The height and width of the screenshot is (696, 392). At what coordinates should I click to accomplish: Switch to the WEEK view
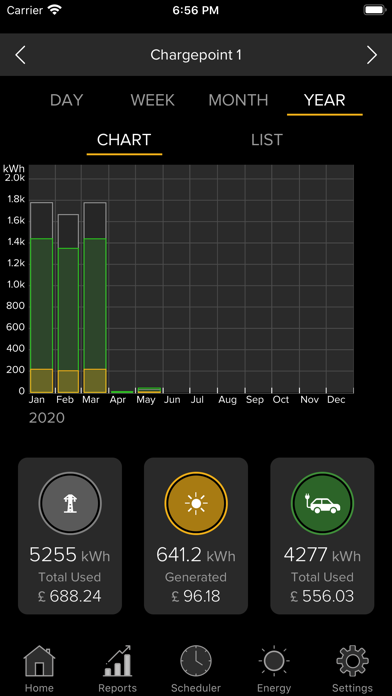[x=153, y=100]
